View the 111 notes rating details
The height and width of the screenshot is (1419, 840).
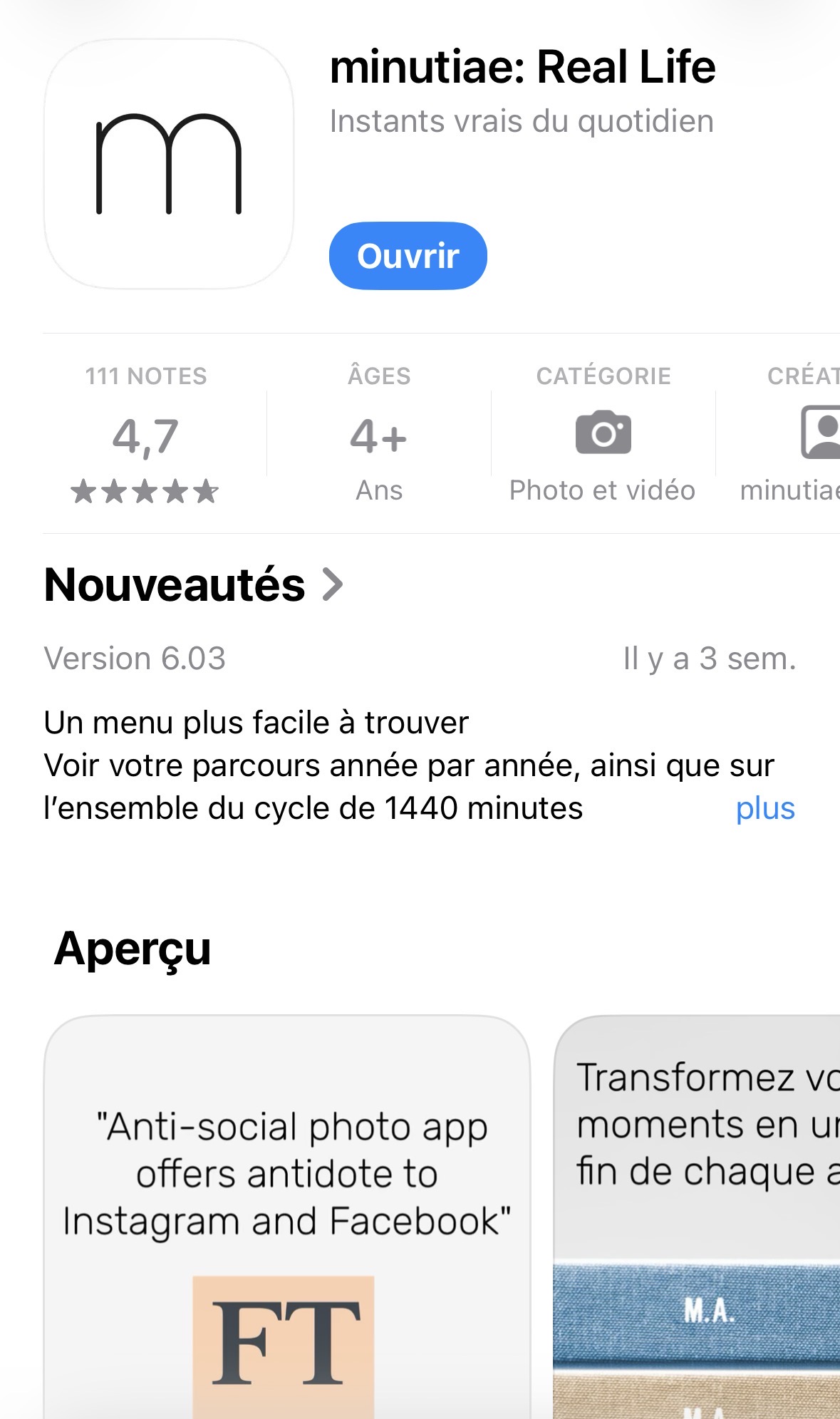click(x=146, y=435)
